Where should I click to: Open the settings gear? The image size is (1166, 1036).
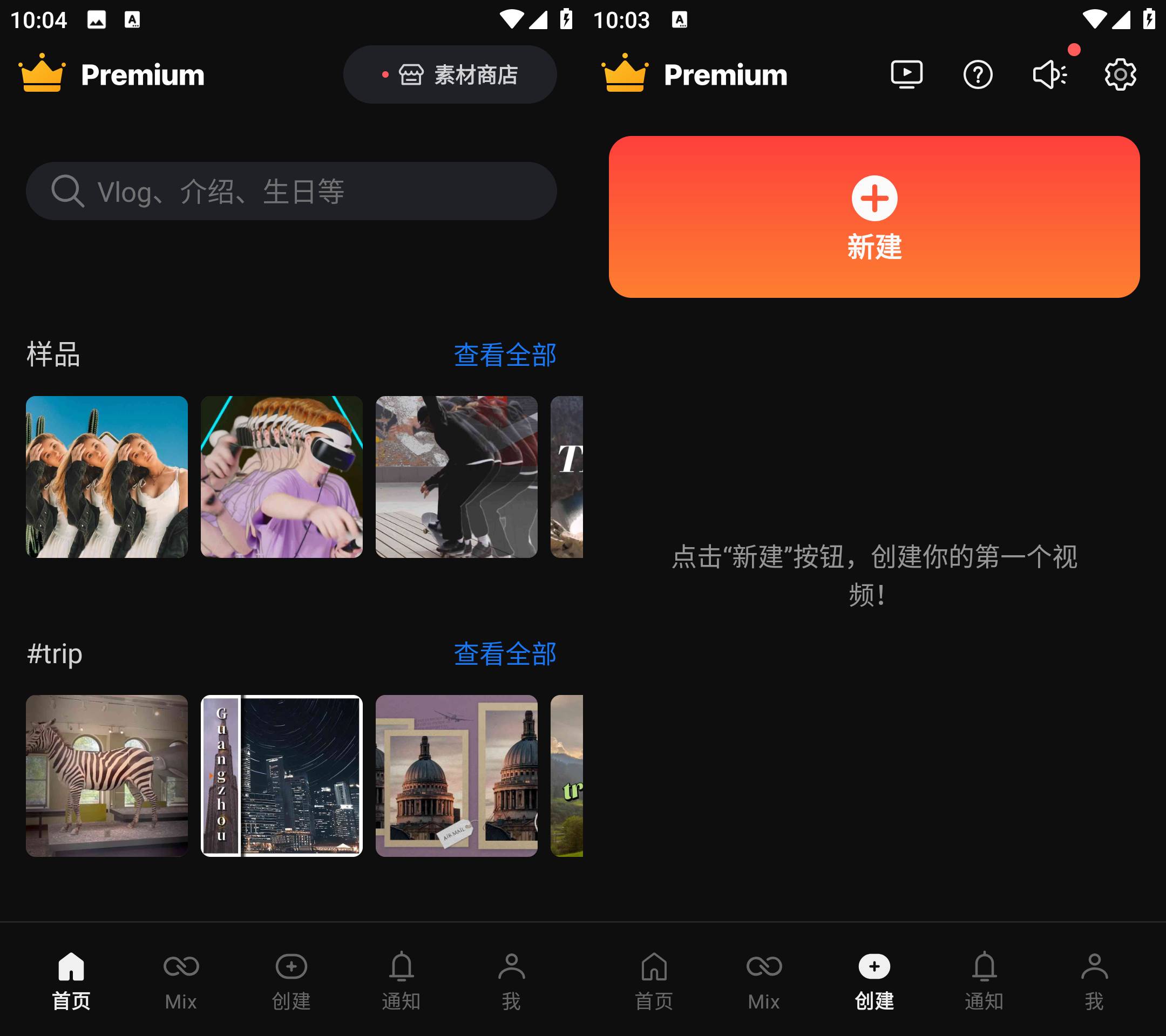(x=1120, y=74)
